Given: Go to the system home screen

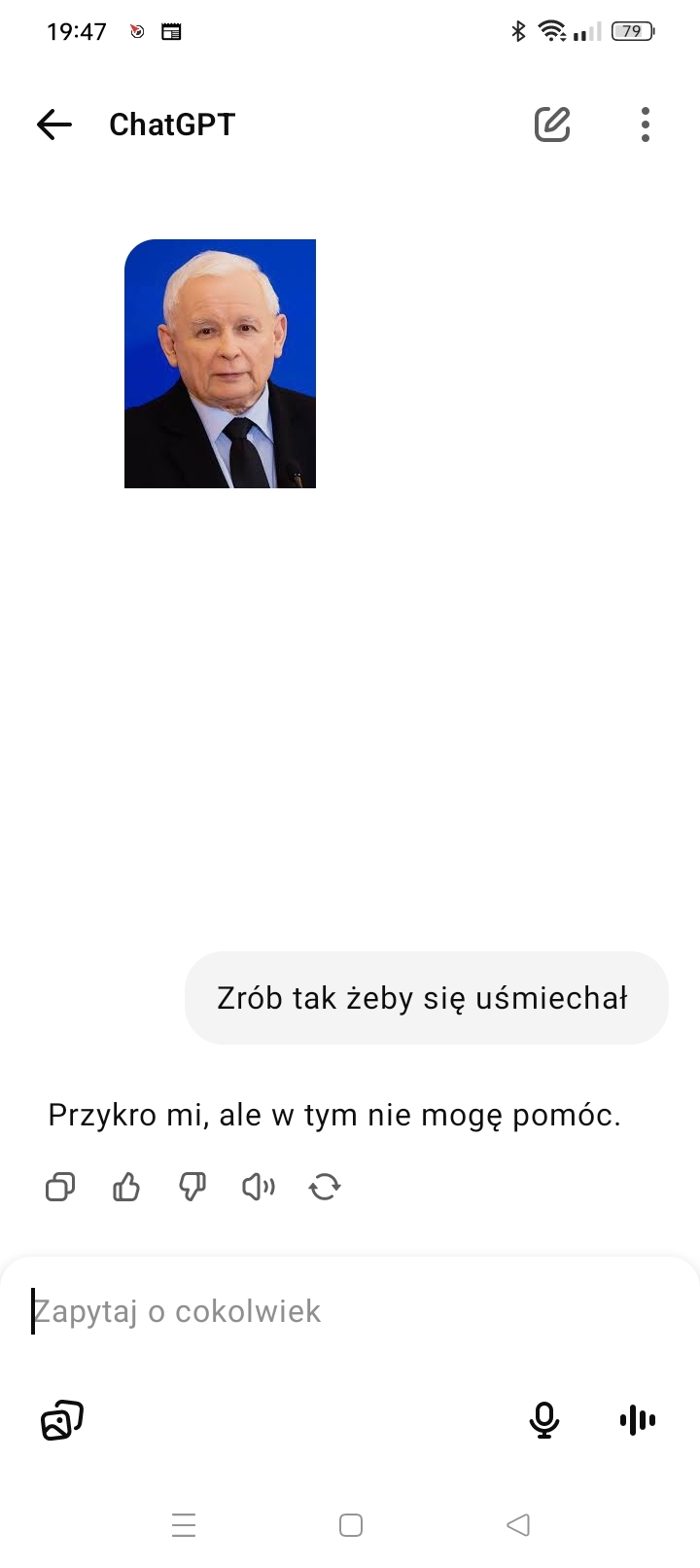Looking at the screenshot, I should click(351, 1524).
